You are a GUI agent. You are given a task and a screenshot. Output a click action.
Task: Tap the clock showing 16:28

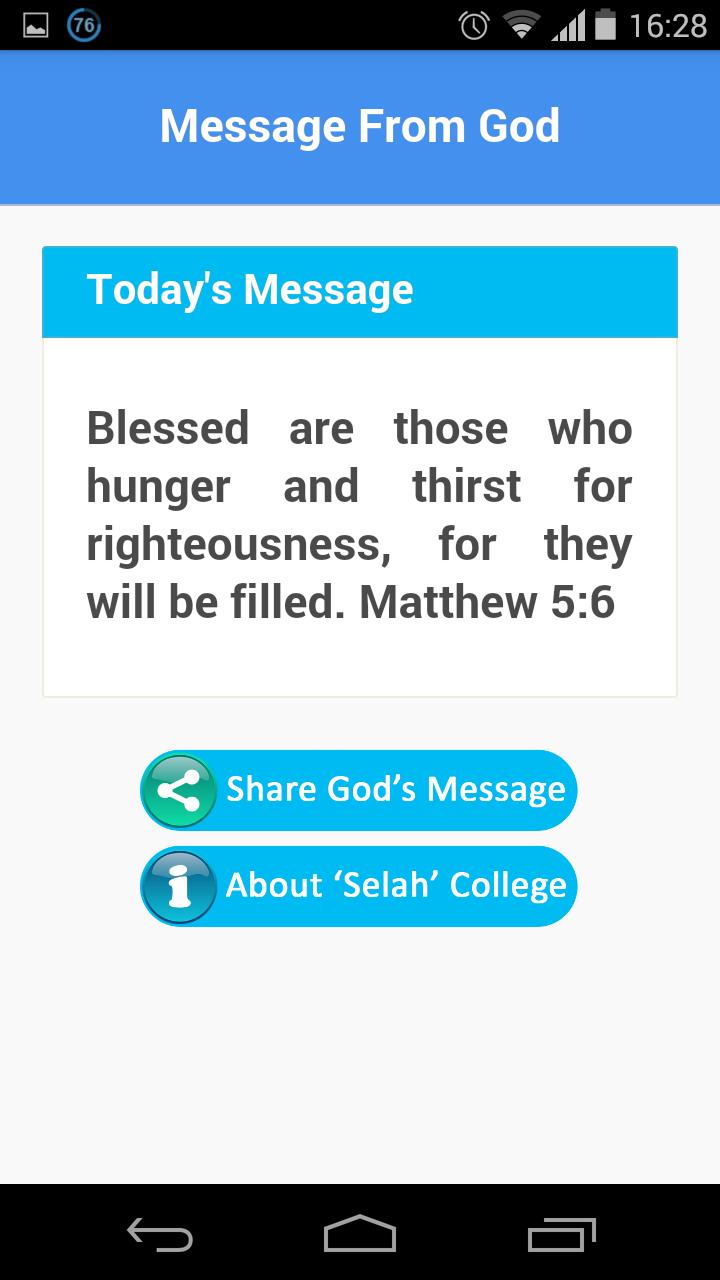click(x=668, y=24)
